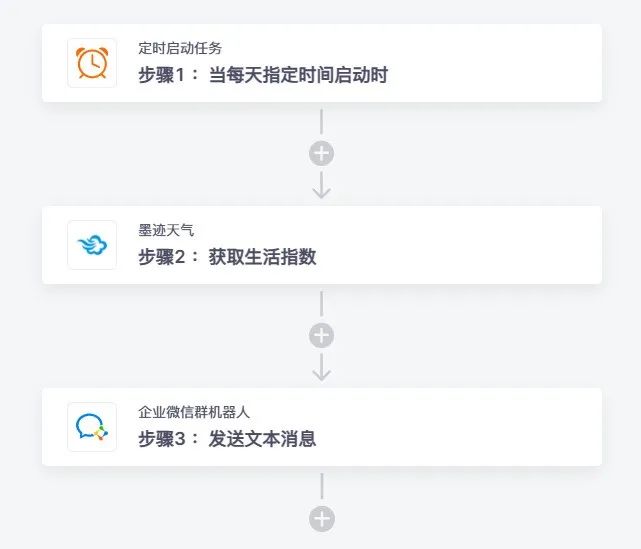Open step 3 企业微信群机器人 card
The width and height of the screenshot is (641, 549).
click(321, 427)
